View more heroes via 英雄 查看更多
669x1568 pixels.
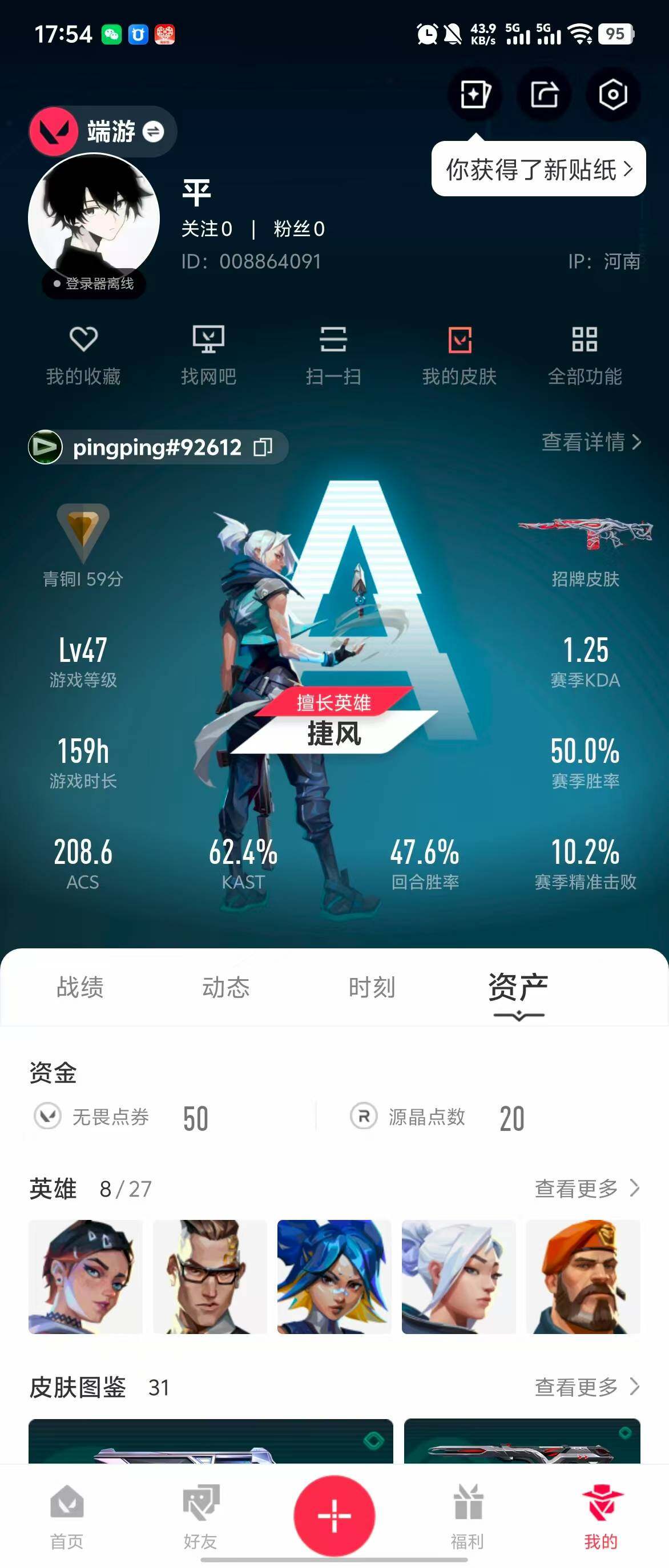586,1187
